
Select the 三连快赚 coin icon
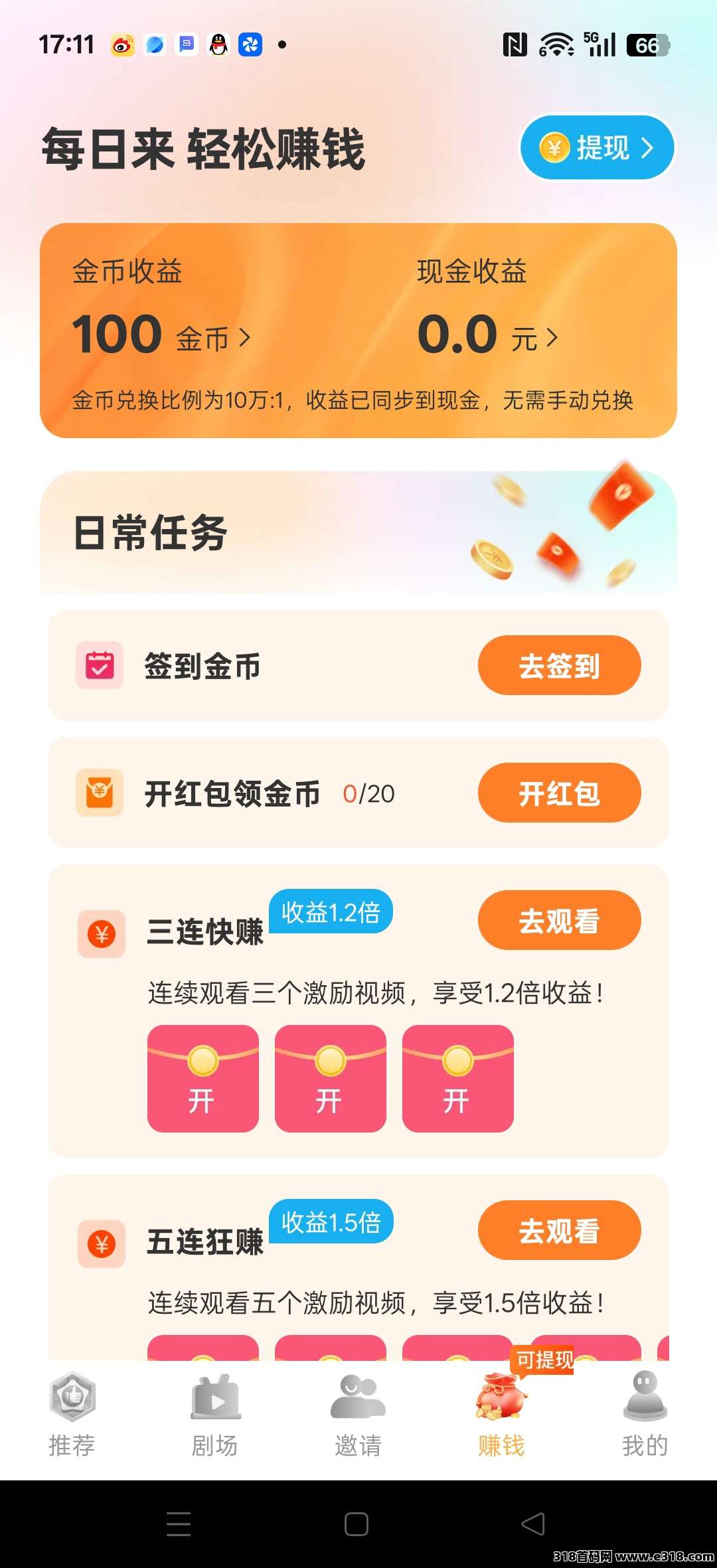tap(100, 933)
